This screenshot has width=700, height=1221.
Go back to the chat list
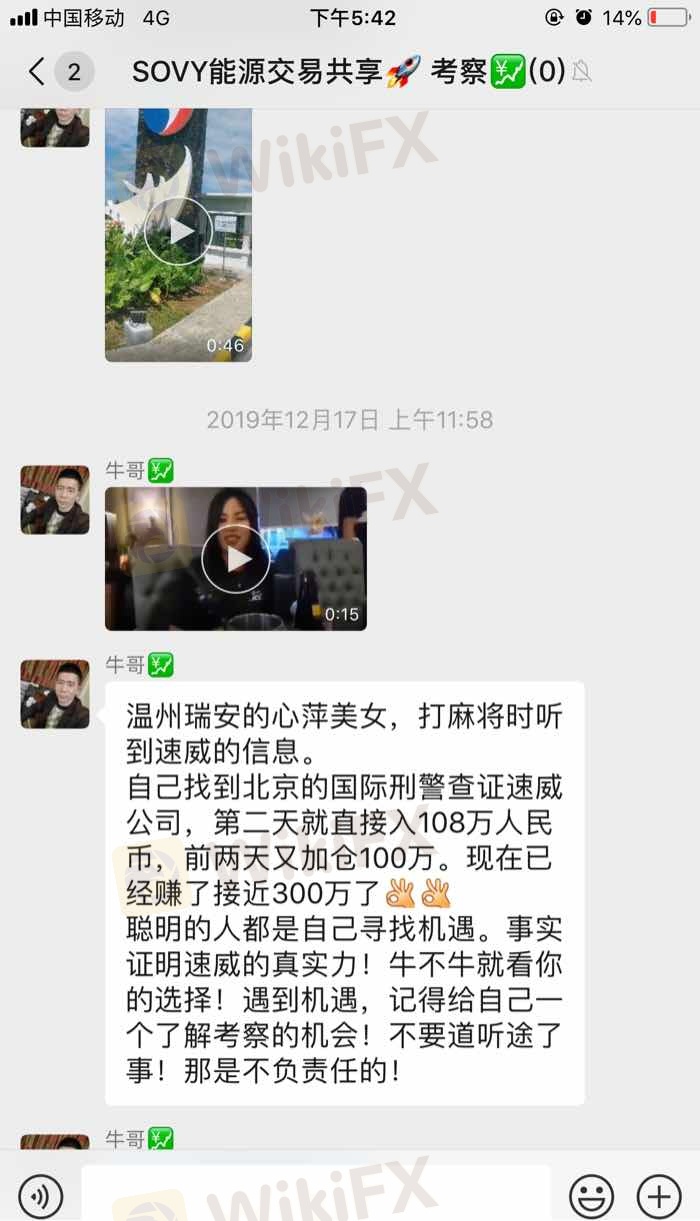tap(38, 72)
